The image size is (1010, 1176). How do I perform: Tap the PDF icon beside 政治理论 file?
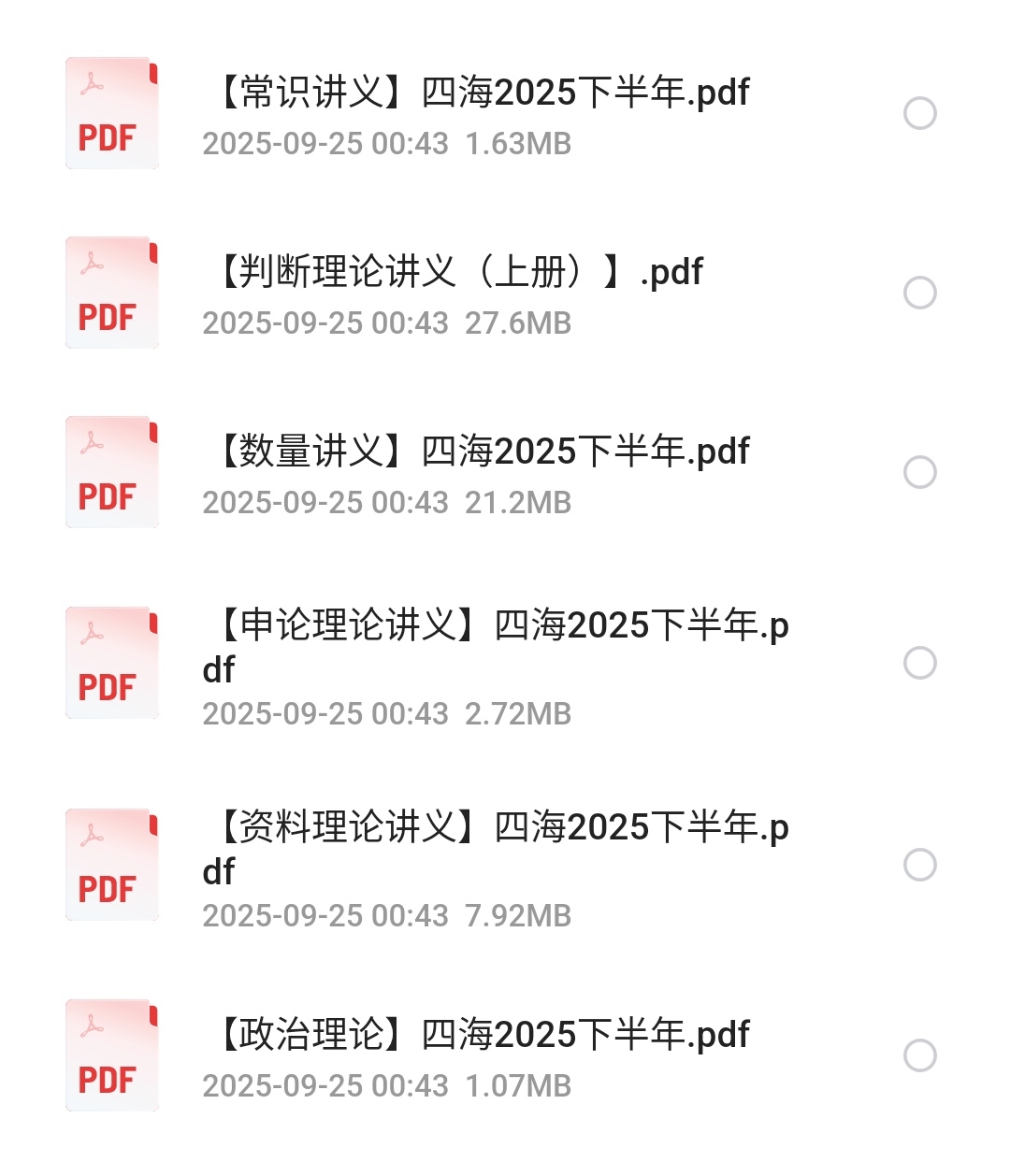(111, 1055)
